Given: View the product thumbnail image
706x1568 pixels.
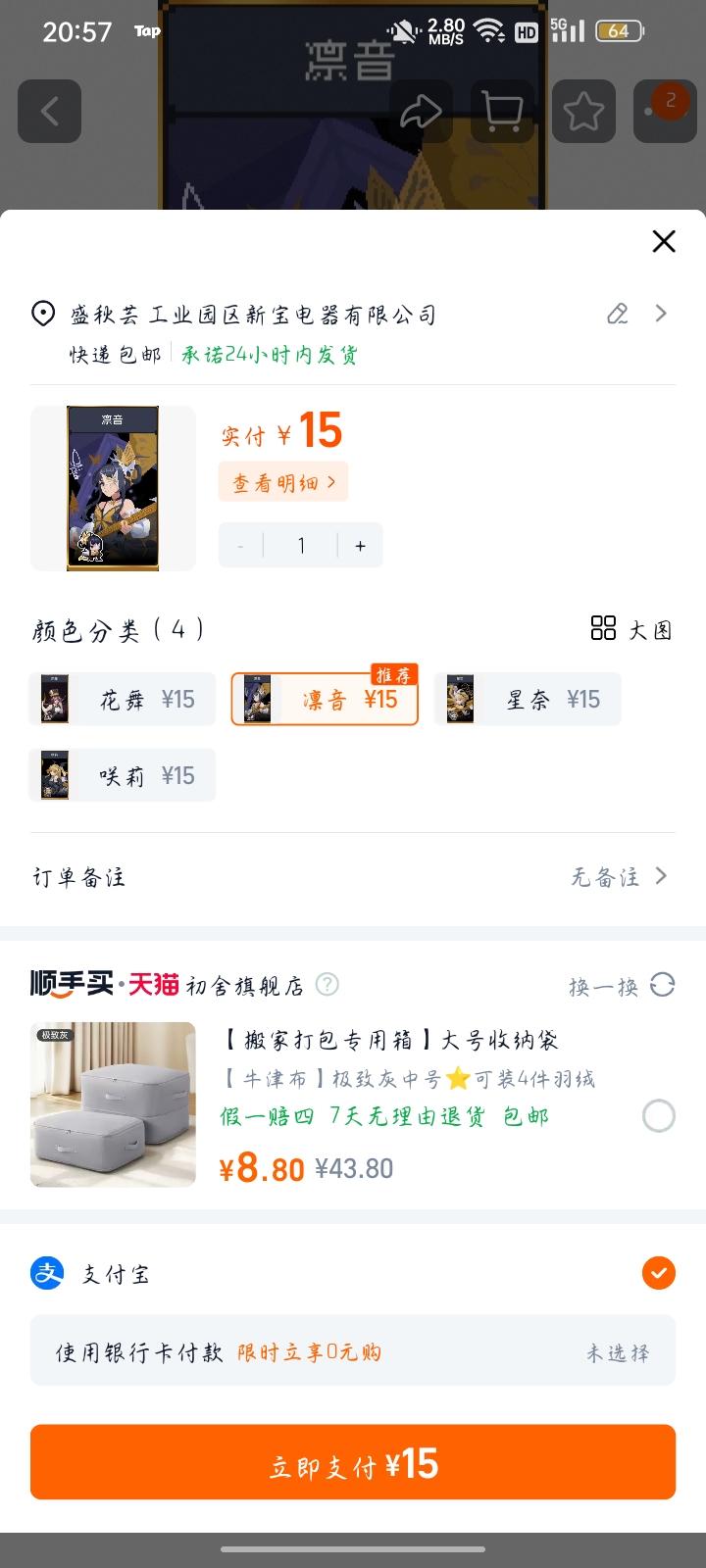Looking at the screenshot, I should point(113,488).
